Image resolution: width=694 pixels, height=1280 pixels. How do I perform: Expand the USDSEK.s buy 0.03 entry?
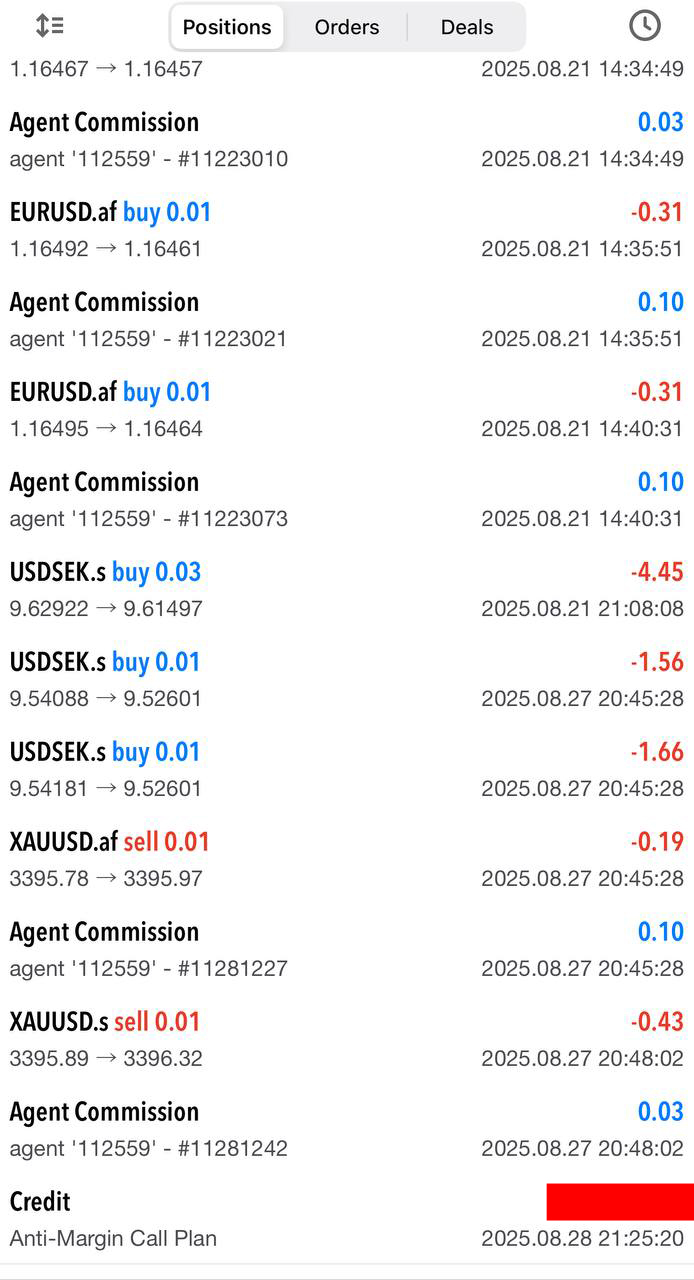[346, 590]
